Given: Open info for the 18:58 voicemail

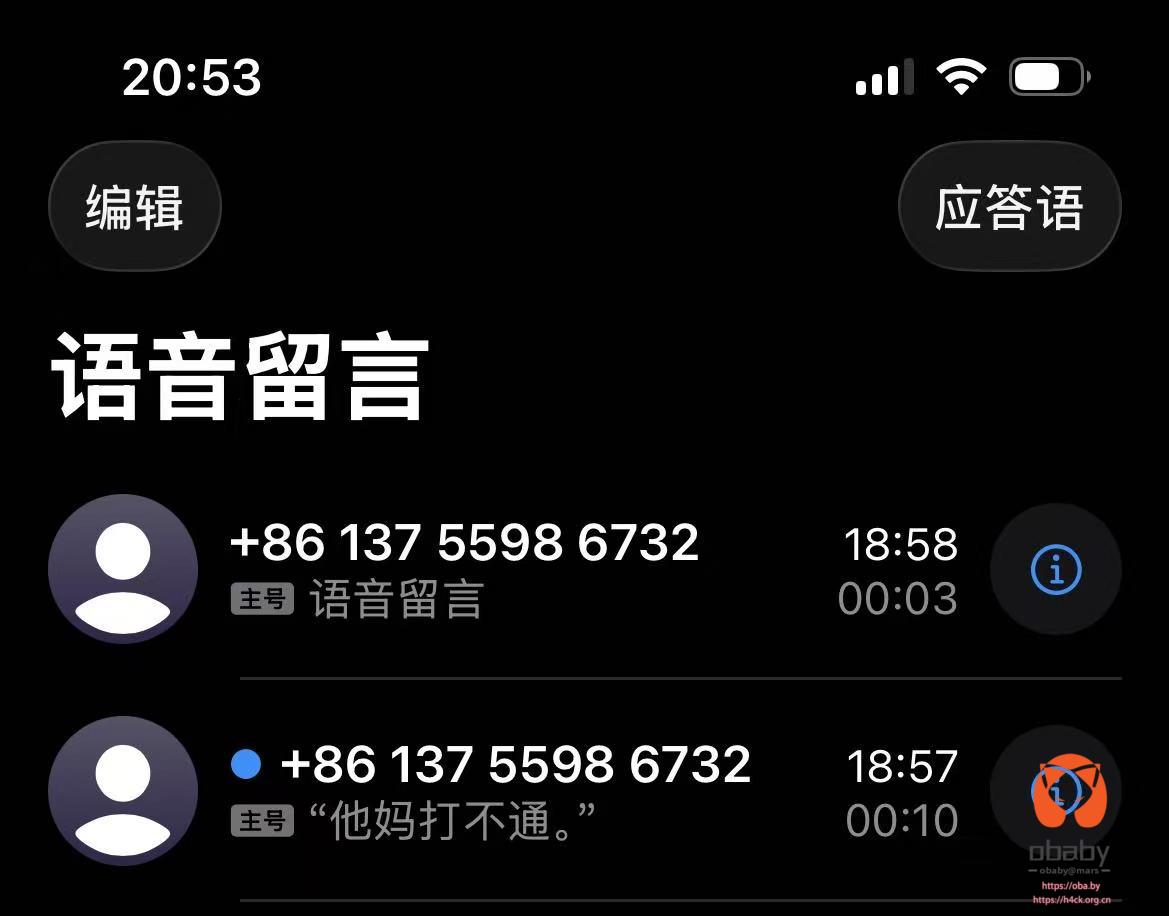Looking at the screenshot, I should [1055, 570].
